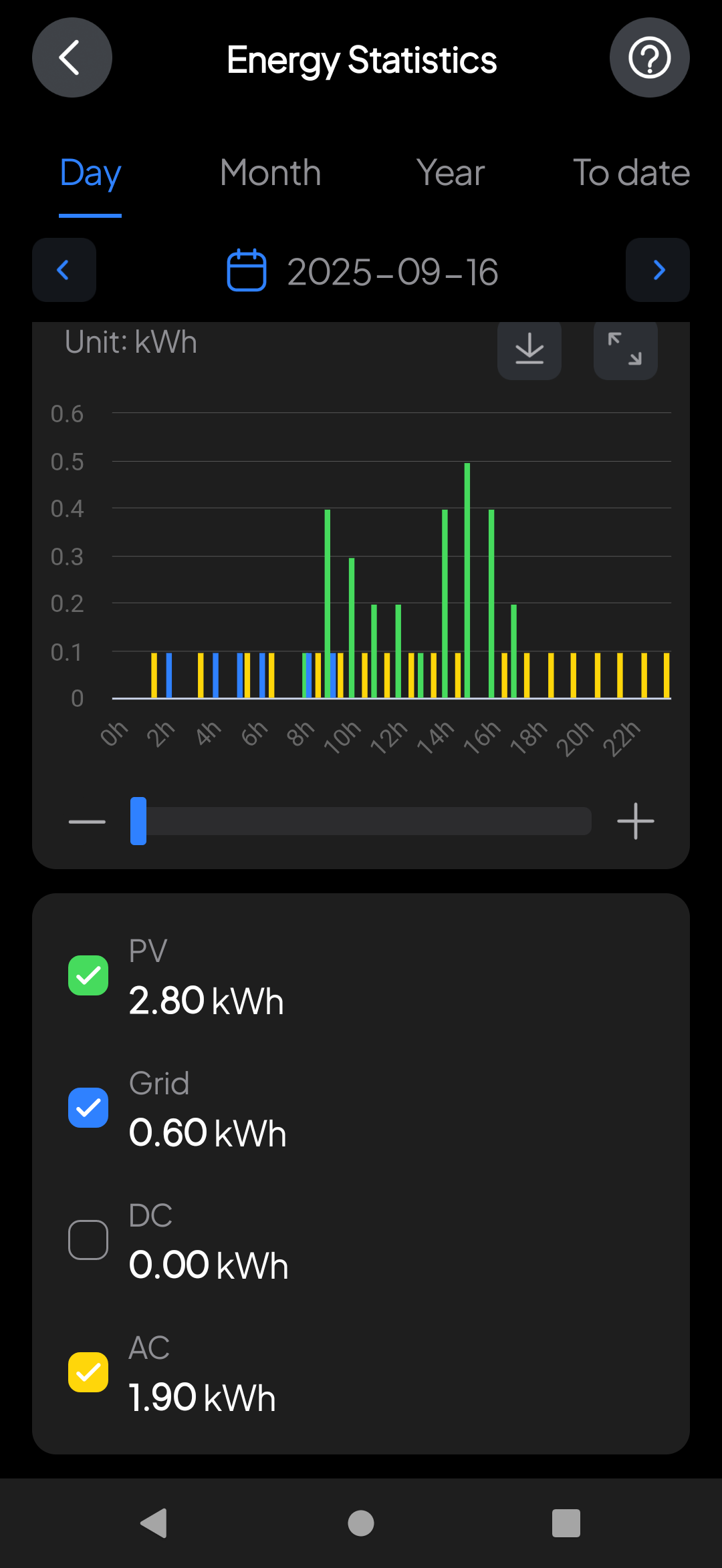This screenshot has height=1568, width=722.
Task: Open the help question mark icon
Action: click(649, 57)
